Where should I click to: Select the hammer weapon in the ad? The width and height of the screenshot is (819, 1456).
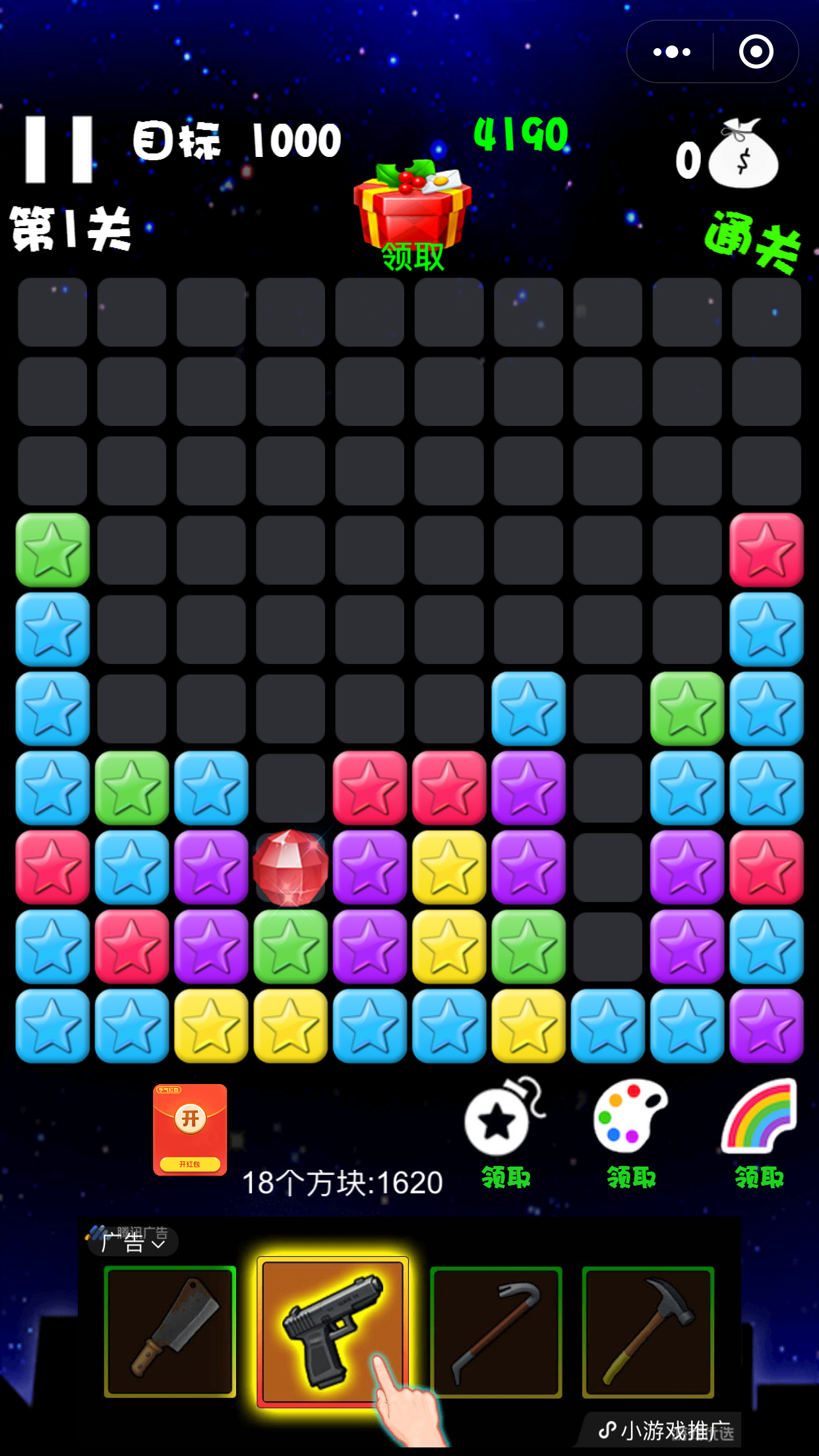648,1331
